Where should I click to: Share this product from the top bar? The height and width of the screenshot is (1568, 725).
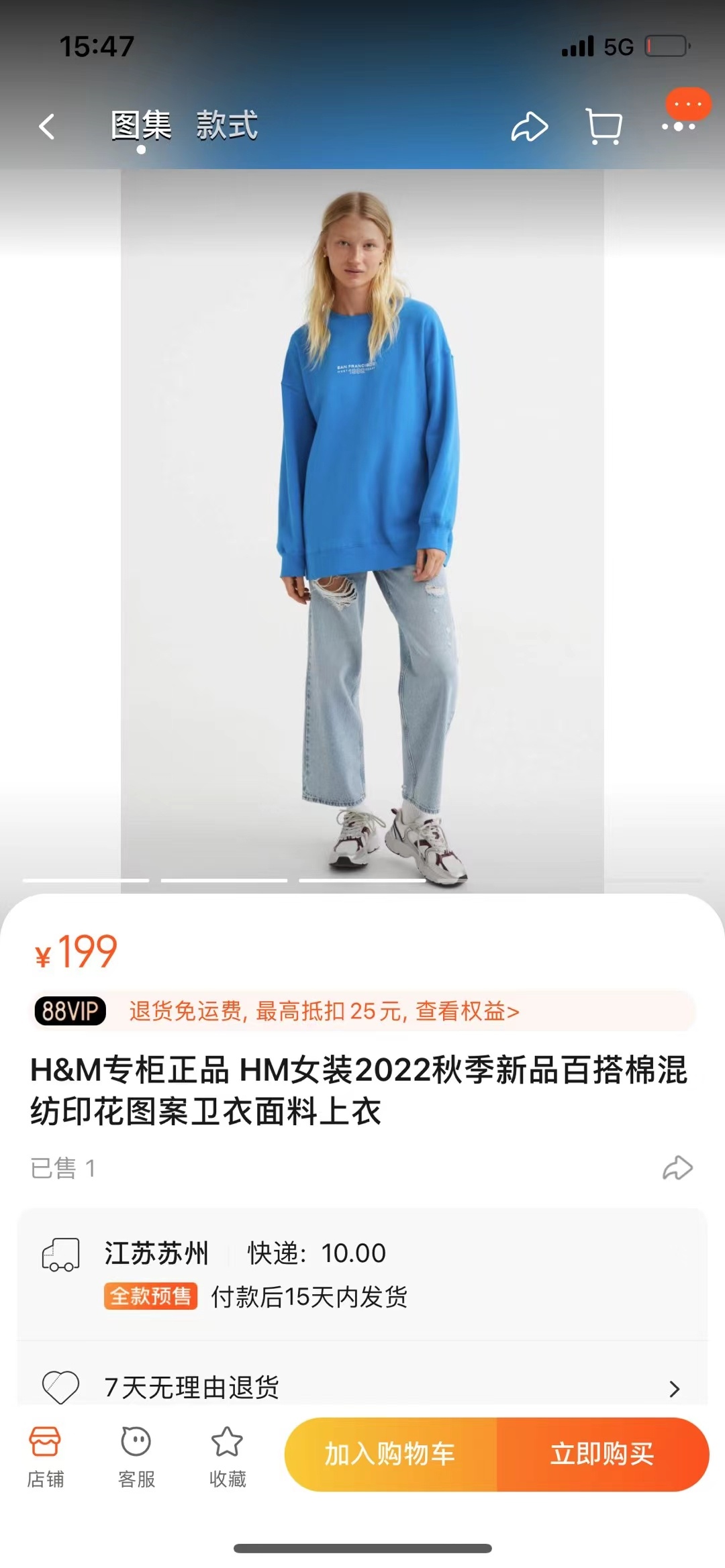pos(530,126)
